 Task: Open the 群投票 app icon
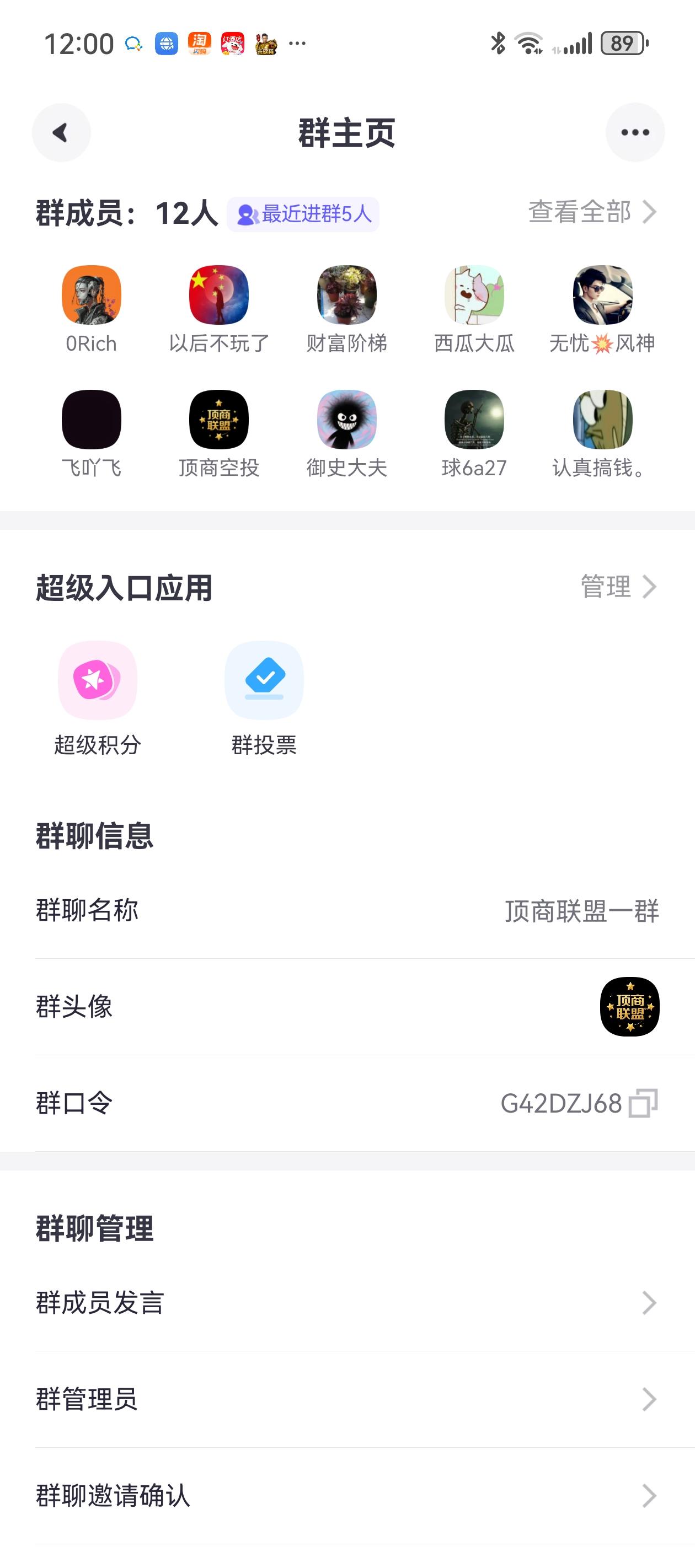(264, 681)
